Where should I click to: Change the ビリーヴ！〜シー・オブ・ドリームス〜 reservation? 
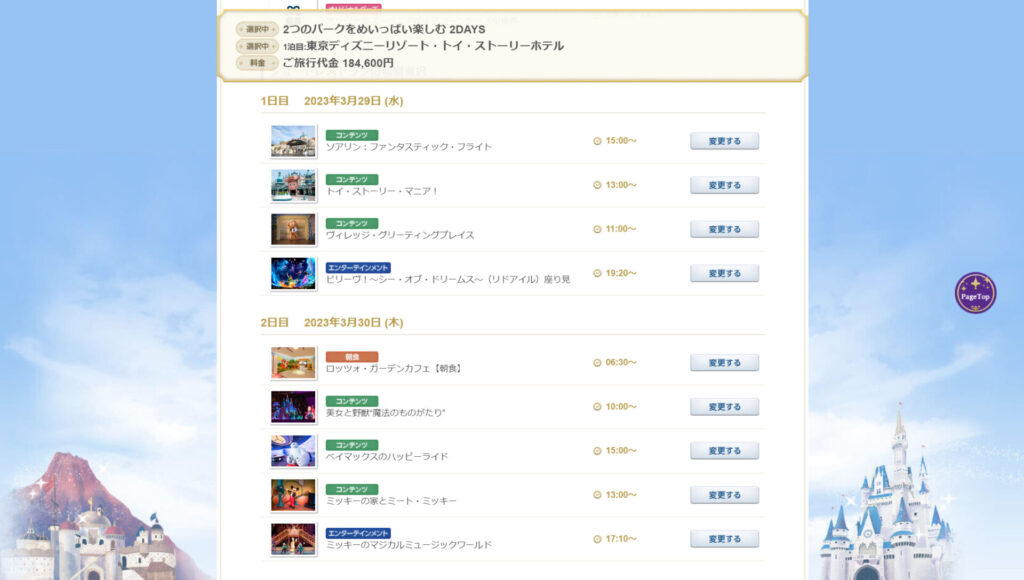point(724,273)
